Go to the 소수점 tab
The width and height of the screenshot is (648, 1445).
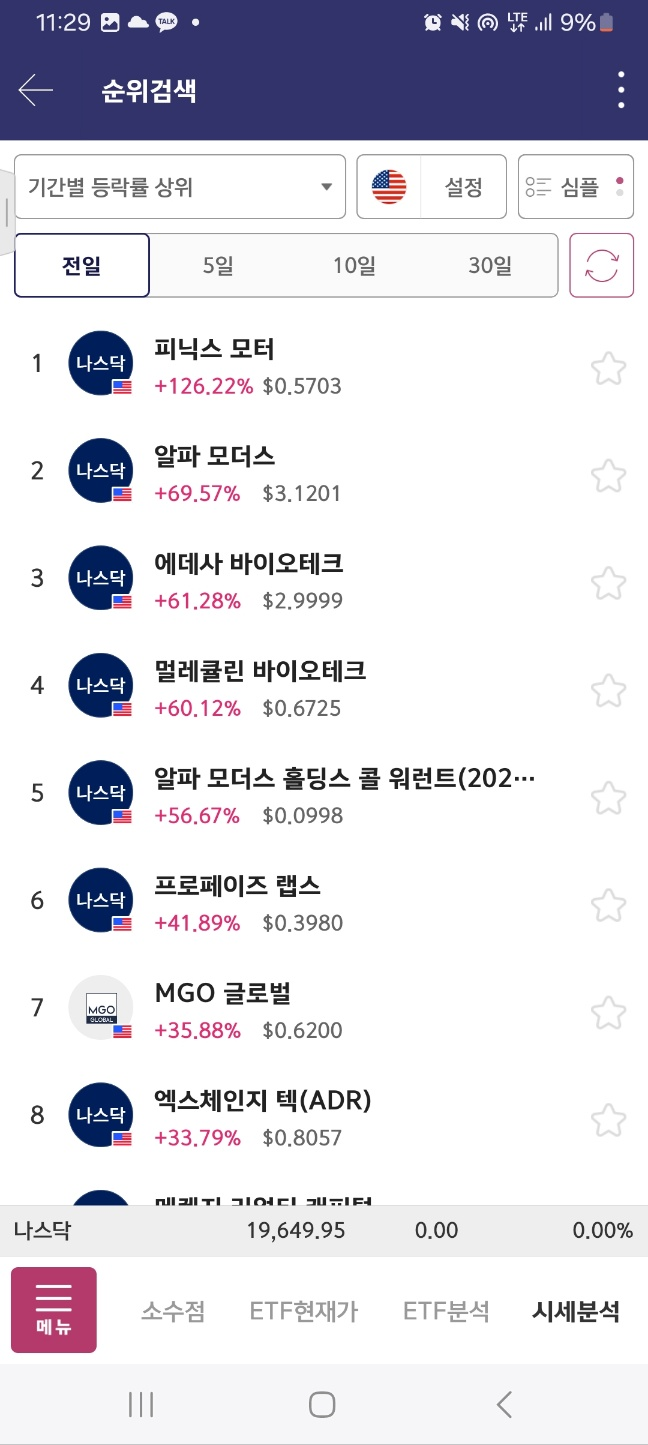tap(173, 1311)
